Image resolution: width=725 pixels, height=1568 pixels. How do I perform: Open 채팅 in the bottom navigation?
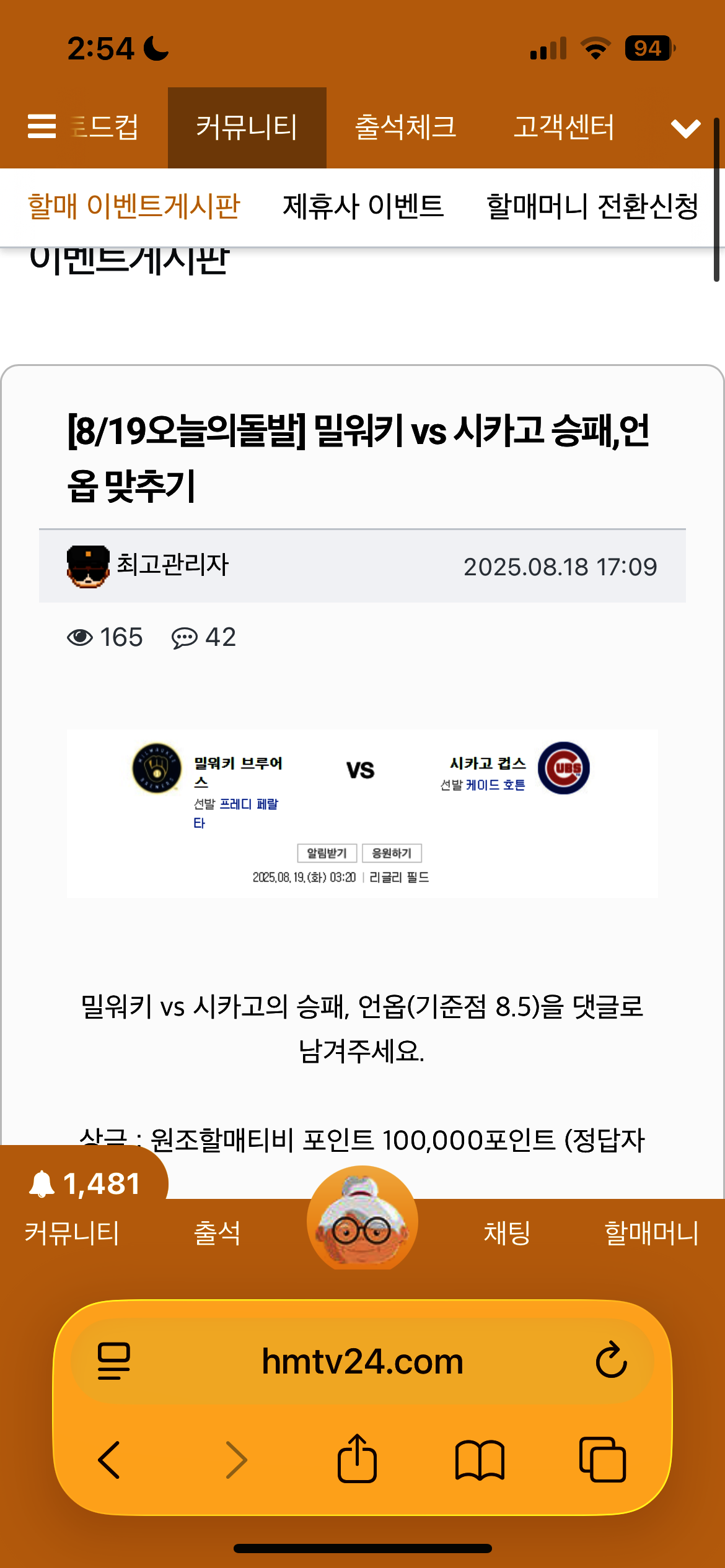pyautogui.click(x=507, y=1233)
